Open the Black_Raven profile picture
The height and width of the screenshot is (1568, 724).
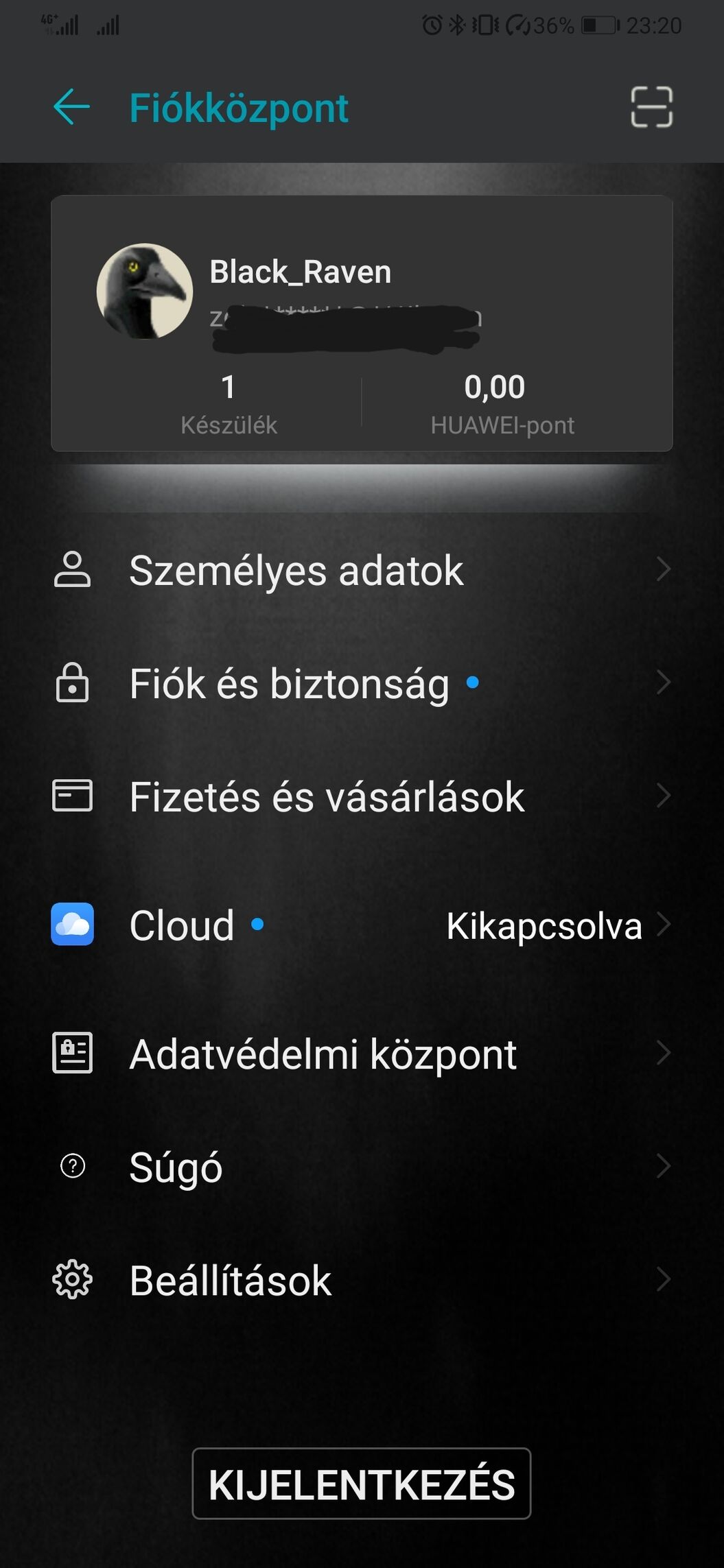click(145, 292)
